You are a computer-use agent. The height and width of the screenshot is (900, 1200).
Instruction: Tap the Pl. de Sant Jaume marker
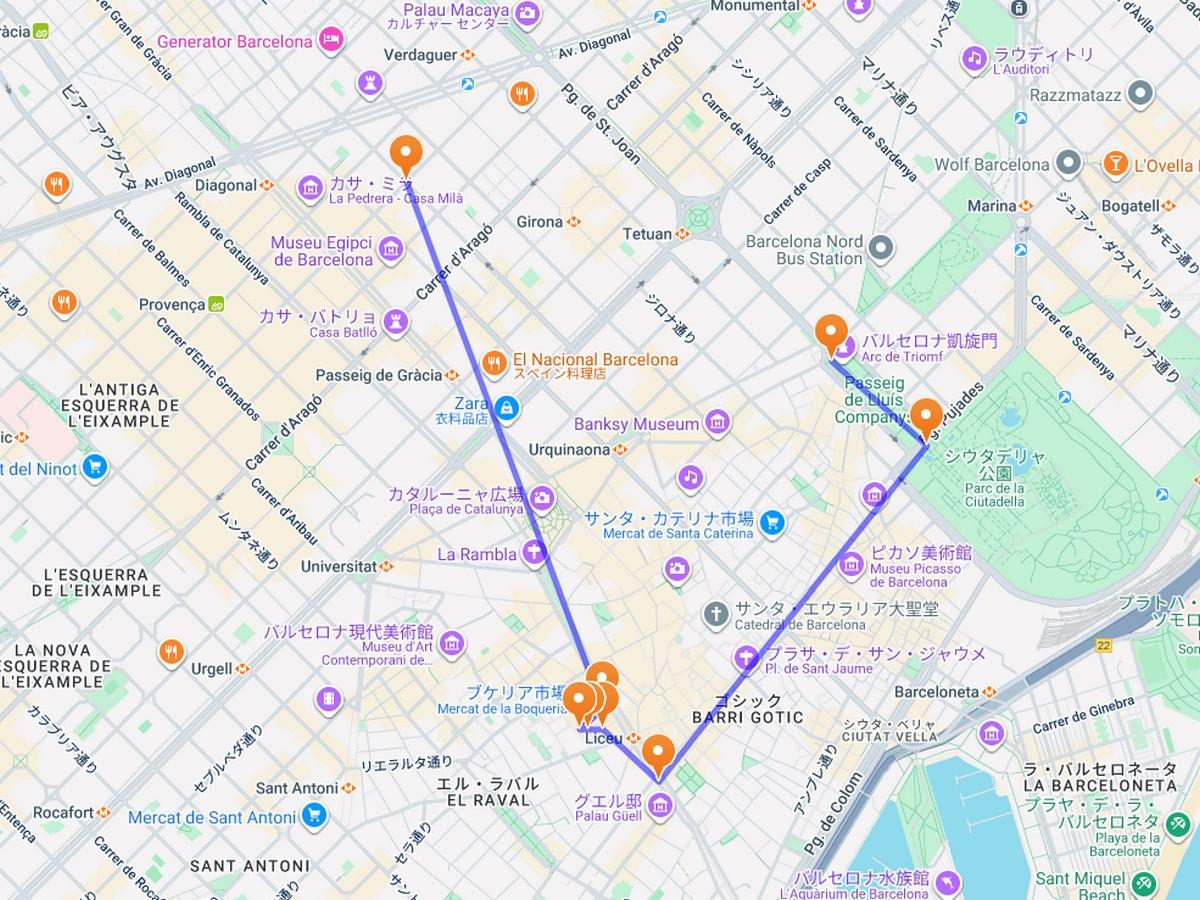coord(745,659)
